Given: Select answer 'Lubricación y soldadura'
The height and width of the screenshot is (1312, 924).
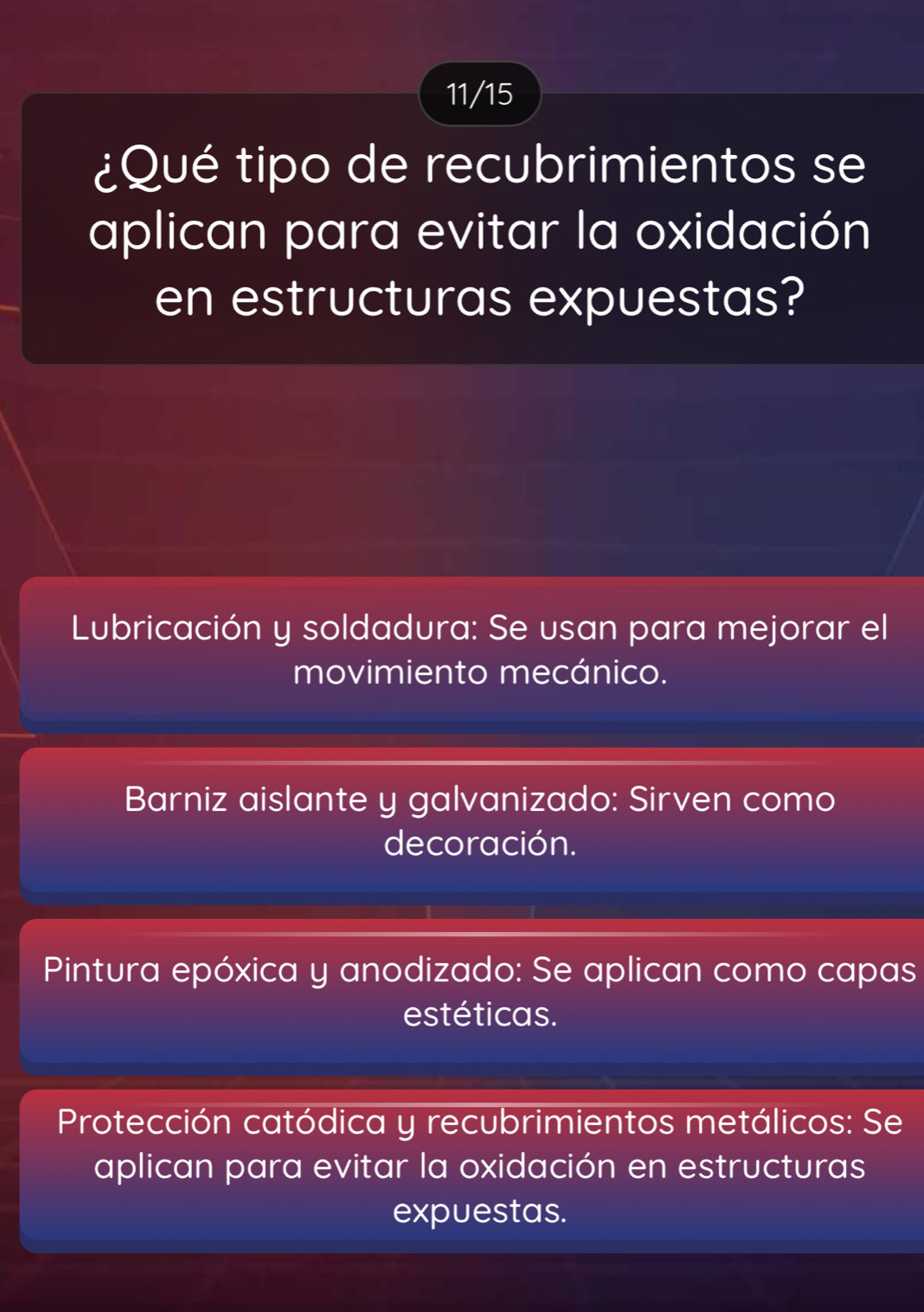Looking at the screenshot, I should point(478,650).
